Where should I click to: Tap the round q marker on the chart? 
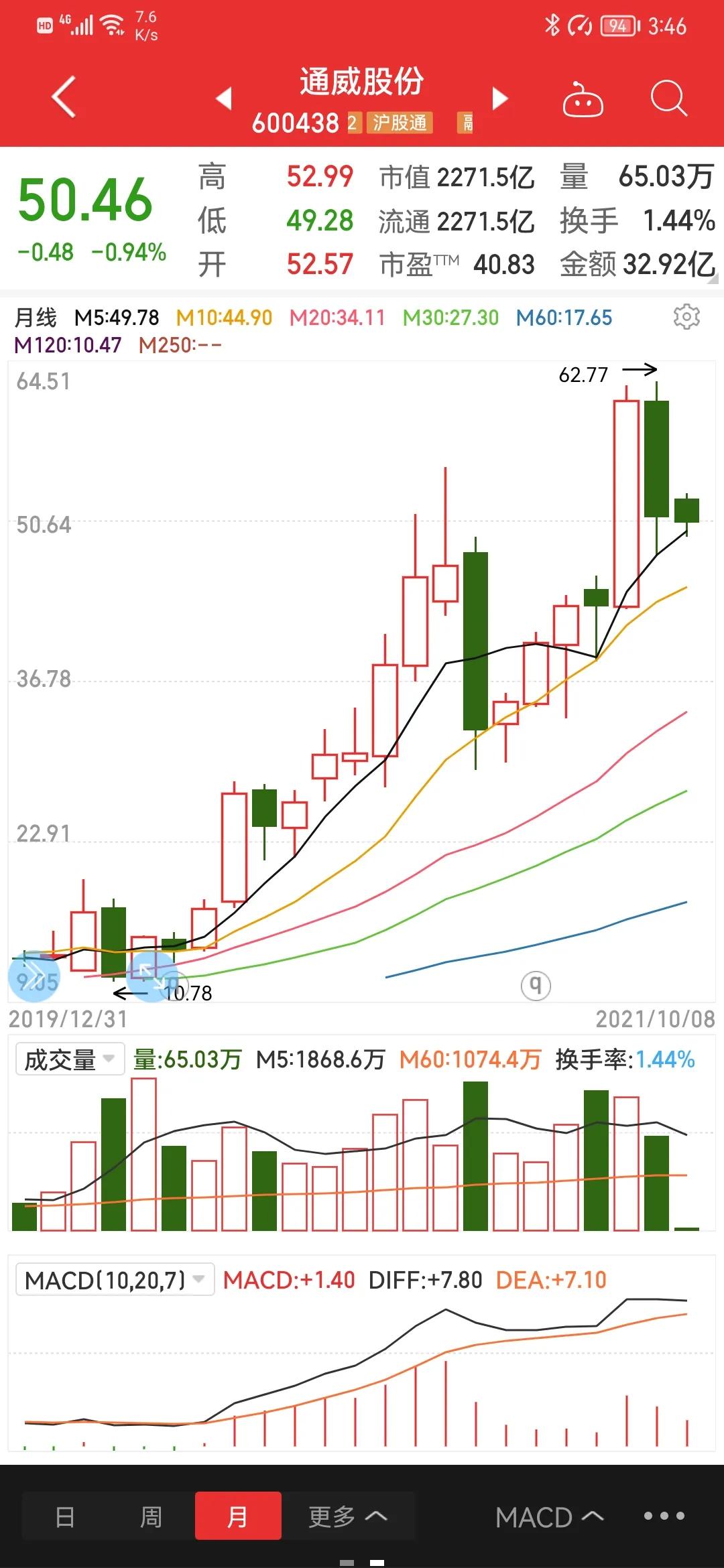[536, 985]
